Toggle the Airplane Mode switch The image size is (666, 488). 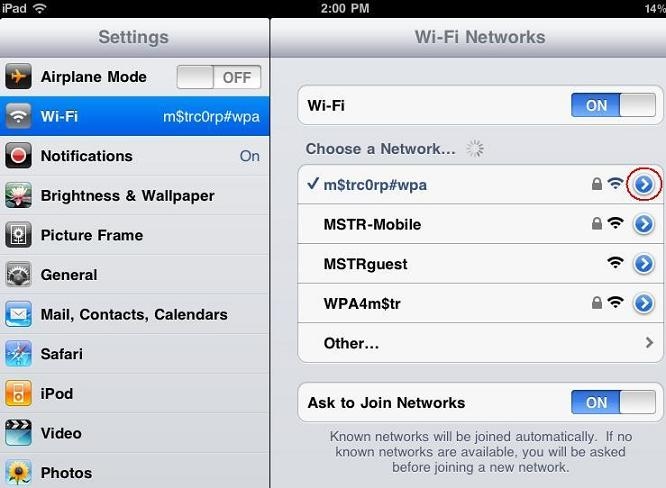tap(218, 77)
